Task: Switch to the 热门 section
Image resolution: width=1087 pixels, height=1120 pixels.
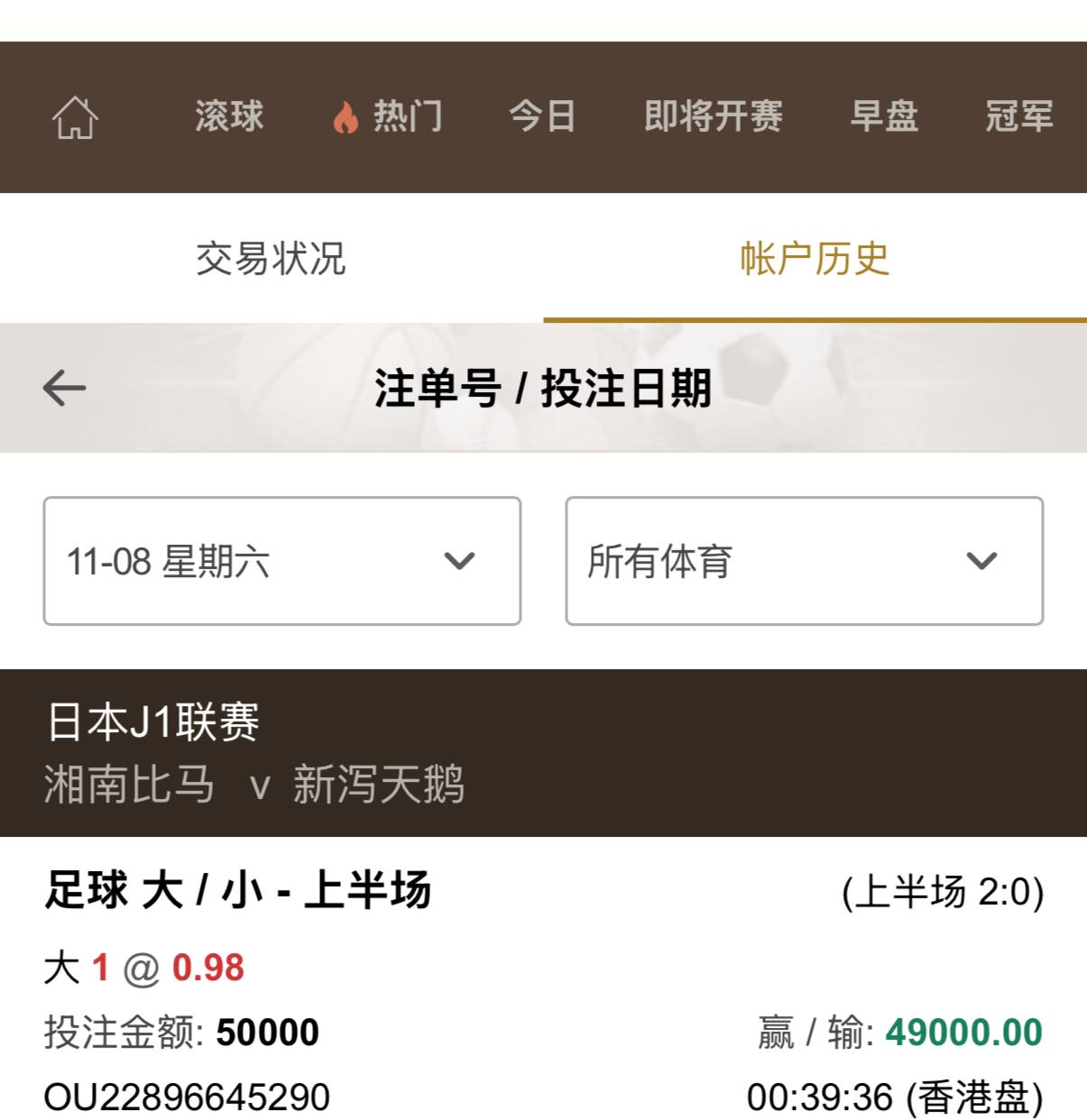Action: point(389,116)
